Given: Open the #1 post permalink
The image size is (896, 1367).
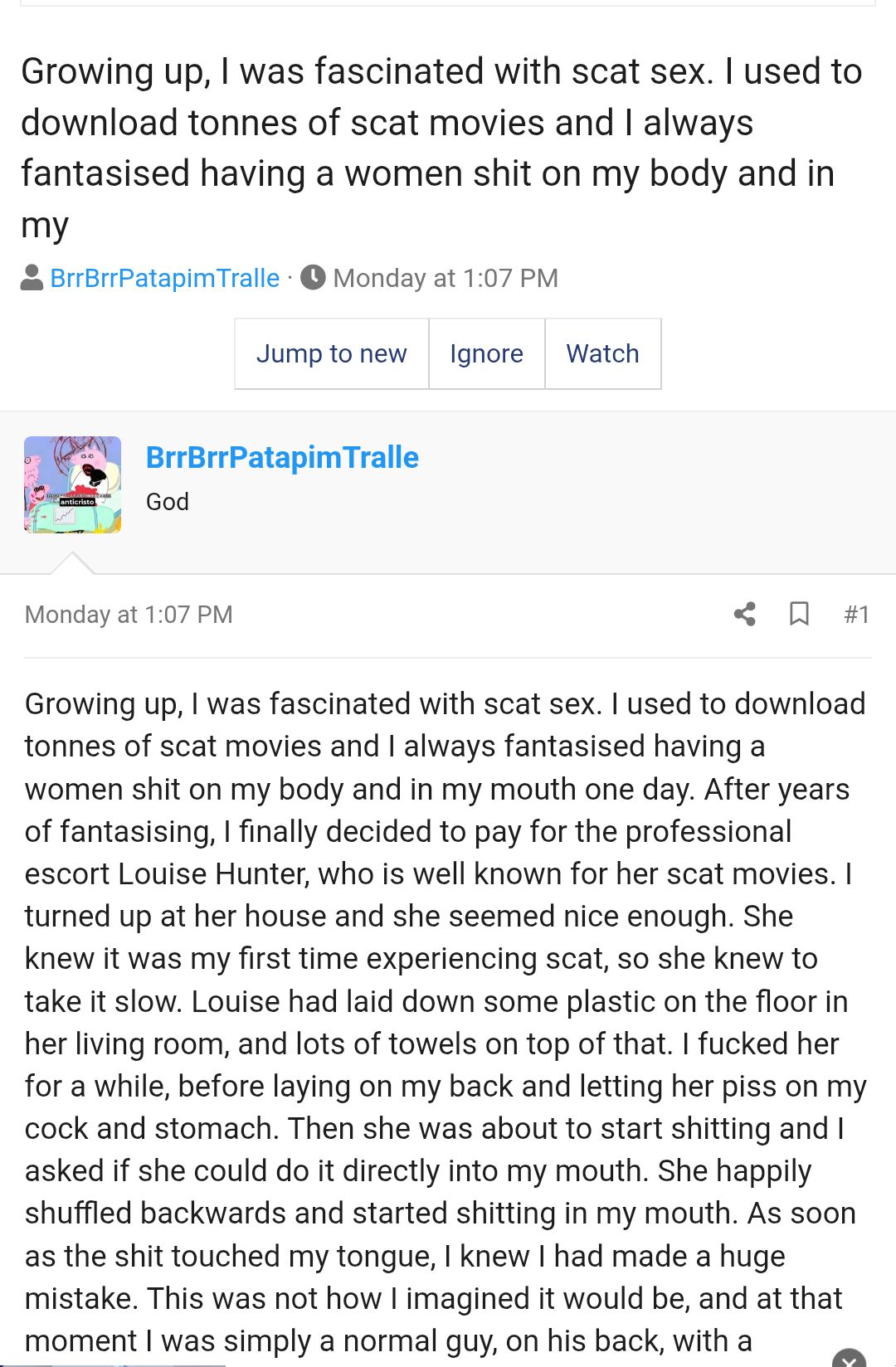Looking at the screenshot, I should (x=856, y=615).
